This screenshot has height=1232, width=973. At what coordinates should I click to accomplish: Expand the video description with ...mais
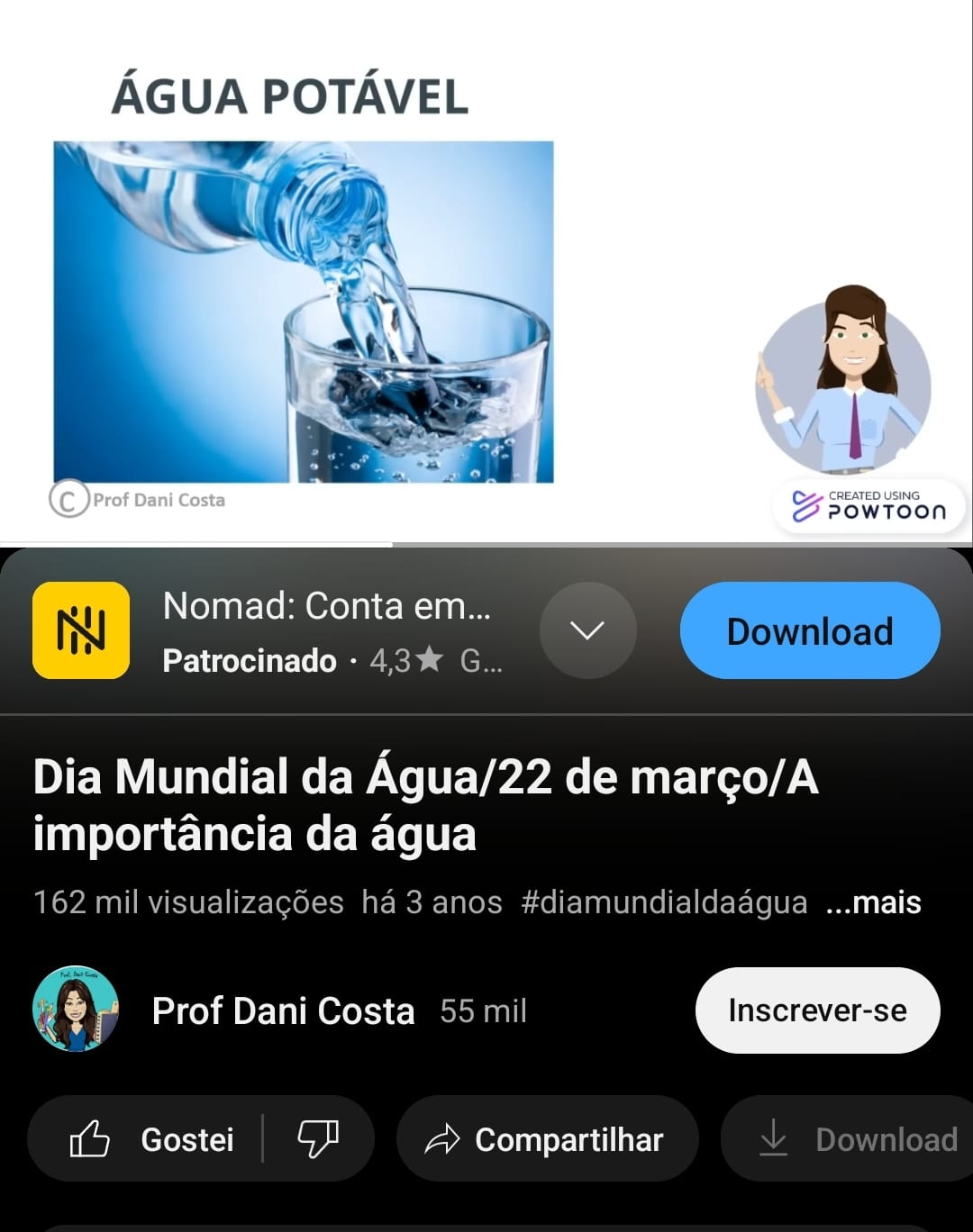873,902
